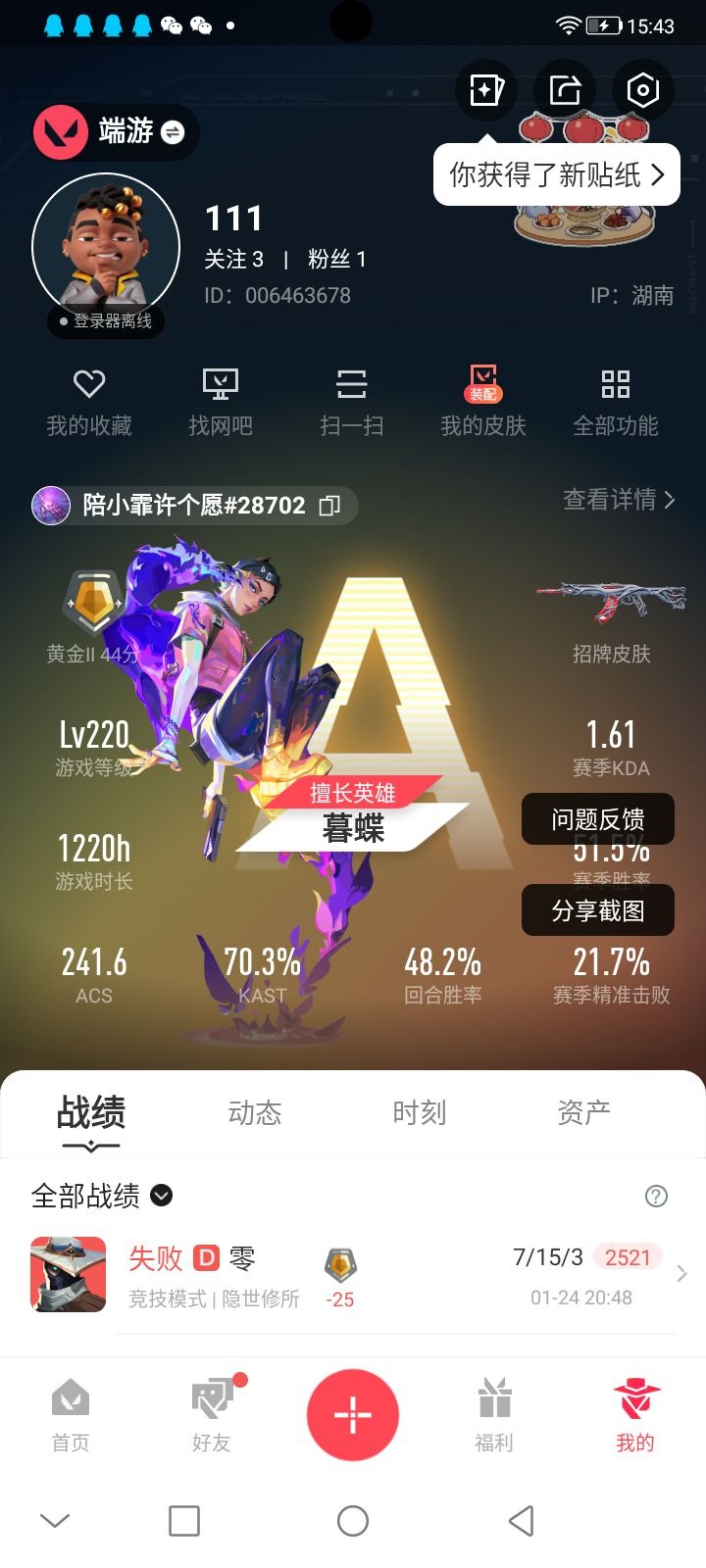The image size is (706, 1568).
Task: Tap the red plus center button
Action: 353,1414
